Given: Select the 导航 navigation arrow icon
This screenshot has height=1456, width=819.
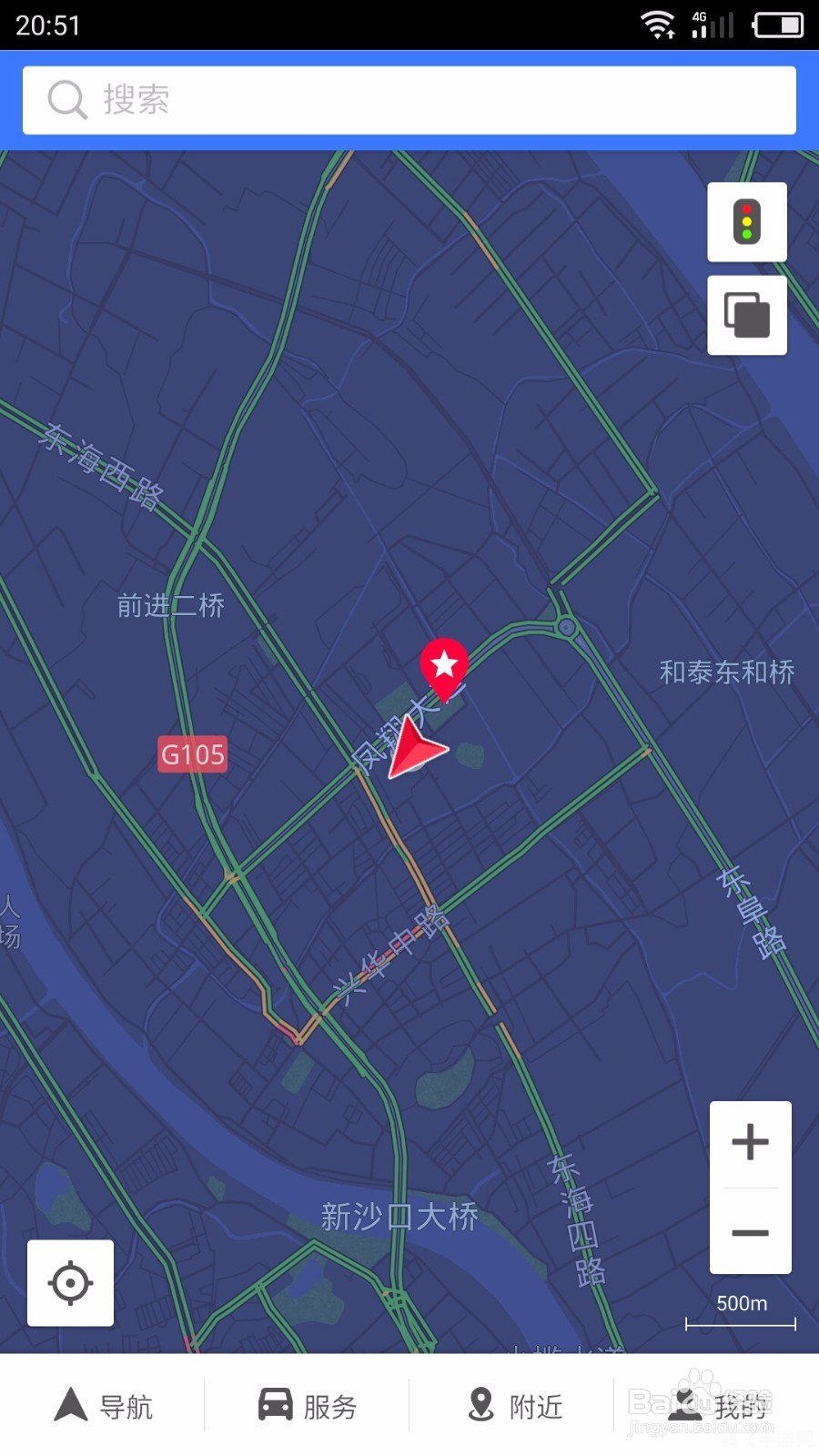Looking at the screenshot, I should tap(70, 1404).
